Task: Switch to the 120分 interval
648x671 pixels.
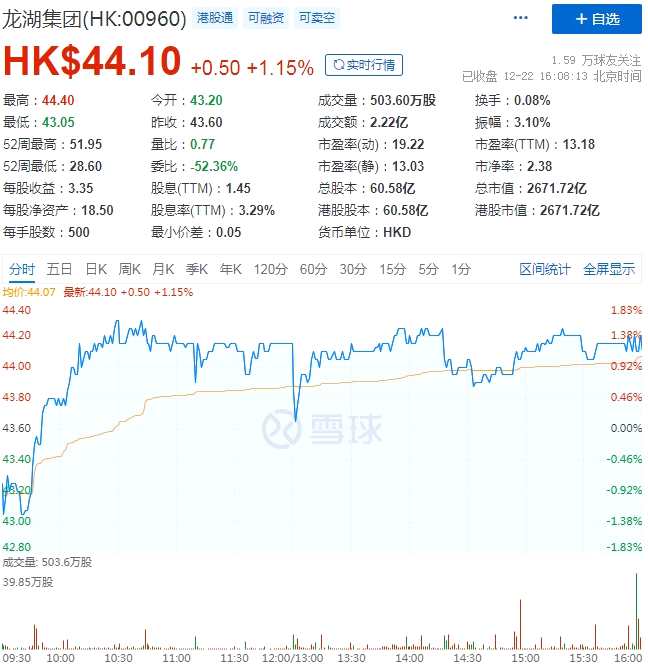Action: 270,269
